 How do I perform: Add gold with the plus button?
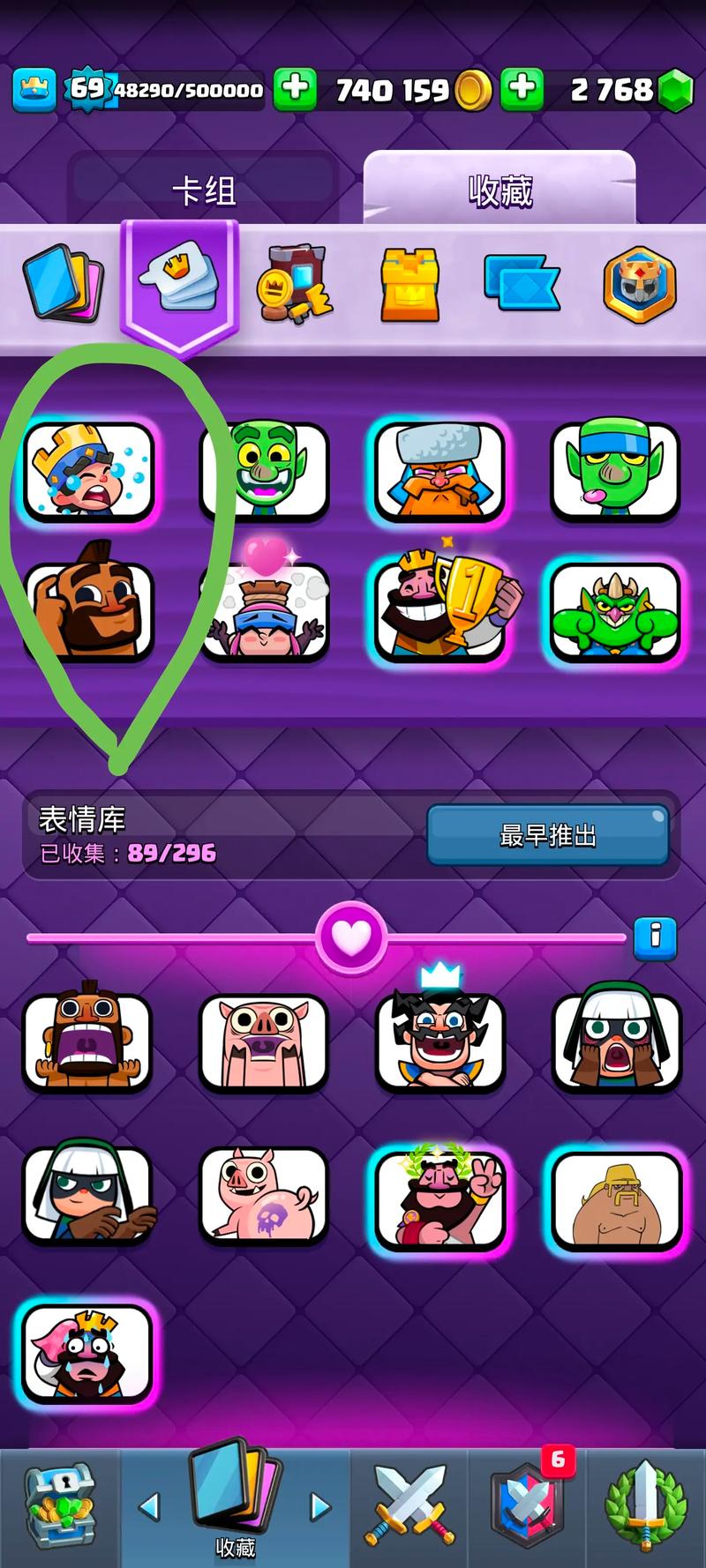(297, 89)
